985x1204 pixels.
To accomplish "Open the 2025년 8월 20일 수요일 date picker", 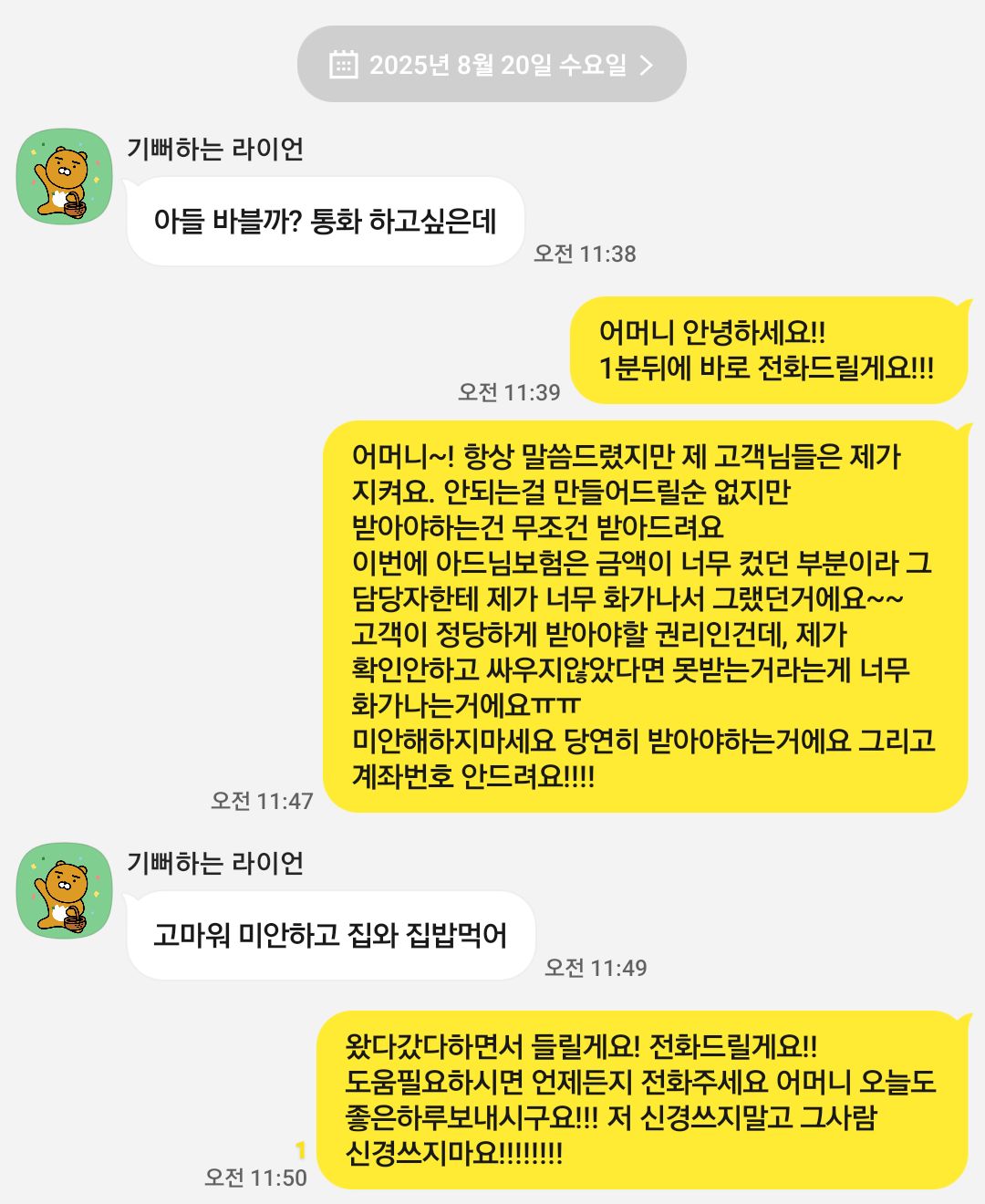I will pyautogui.click(x=492, y=65).
